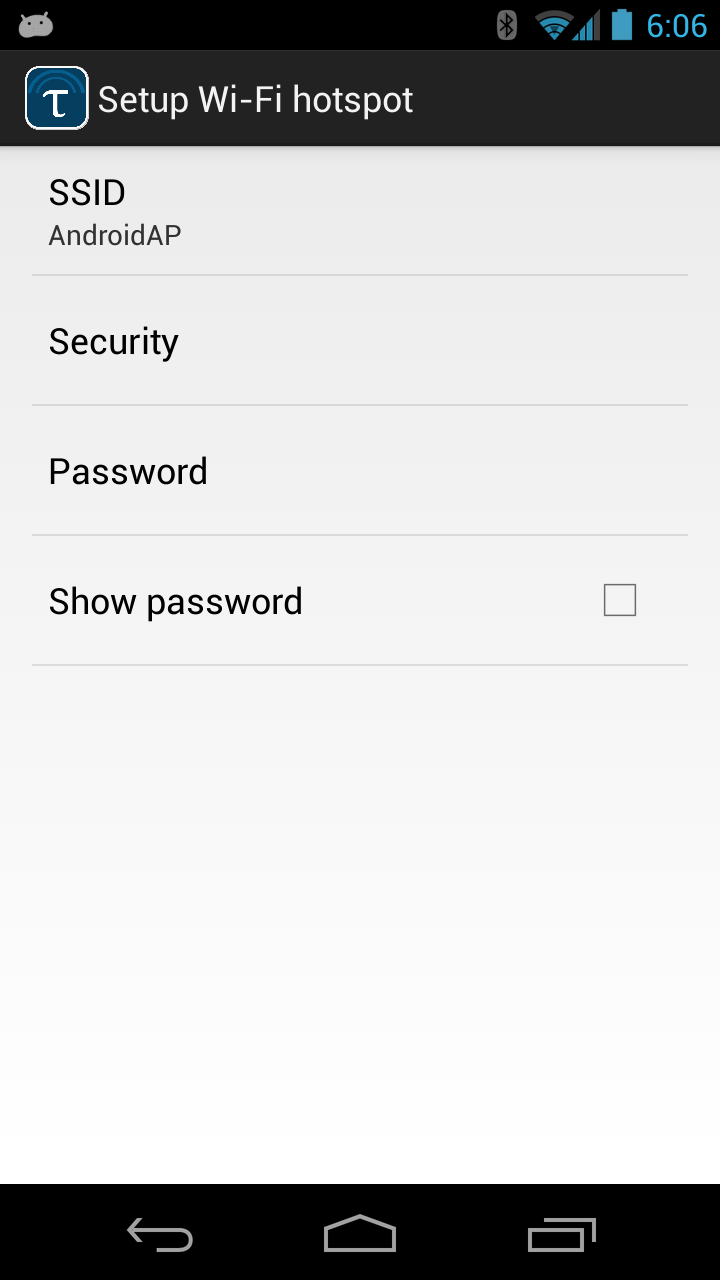The width and height of the screenshot is (720, 1280).
Task: Enable the Show password checkbox
Action: pos(618,599)
